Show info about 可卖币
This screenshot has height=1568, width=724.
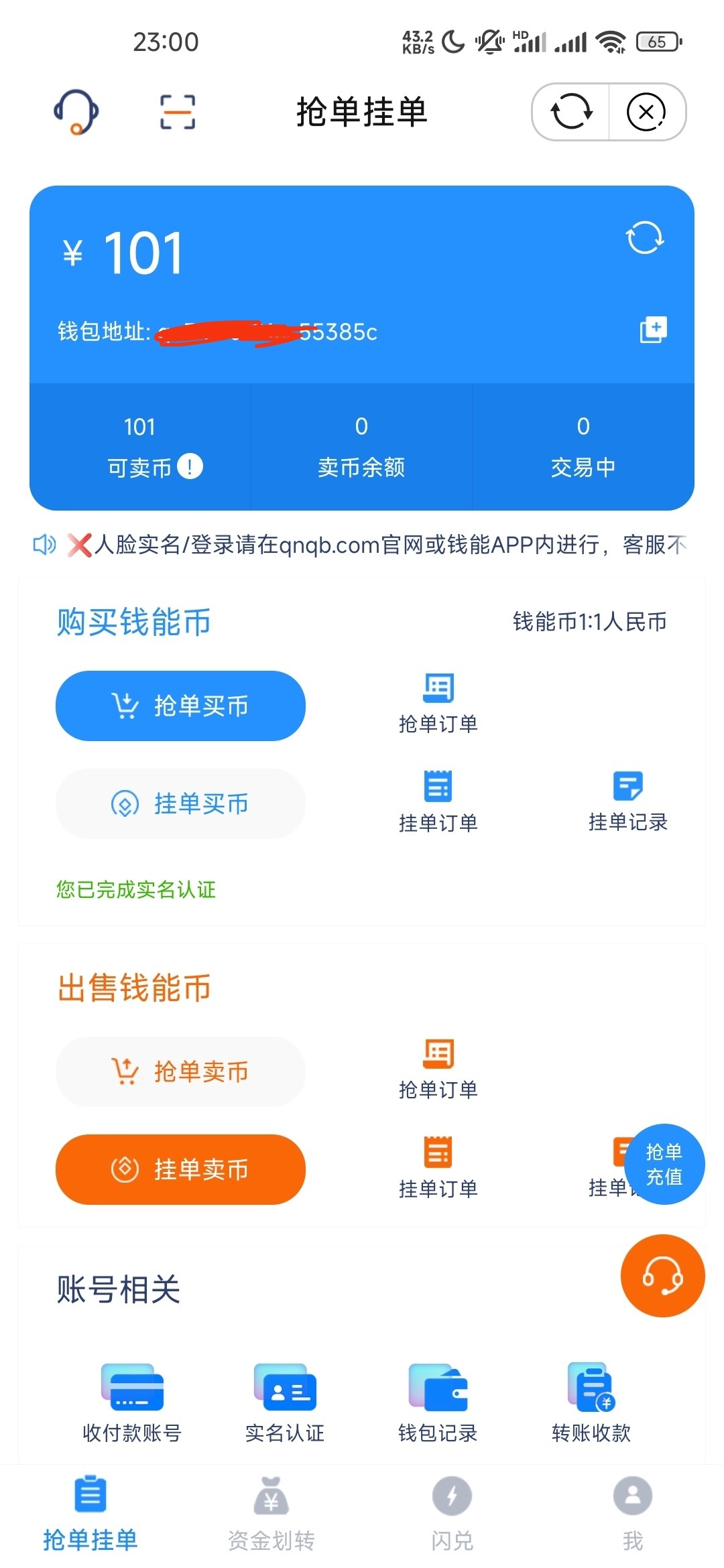(x=190, y=466)
